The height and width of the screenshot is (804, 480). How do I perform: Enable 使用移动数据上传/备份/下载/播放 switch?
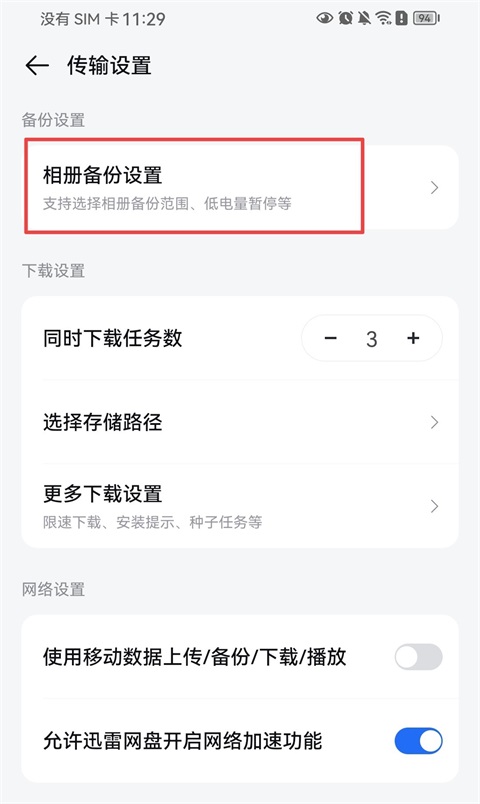coord(418,657)
